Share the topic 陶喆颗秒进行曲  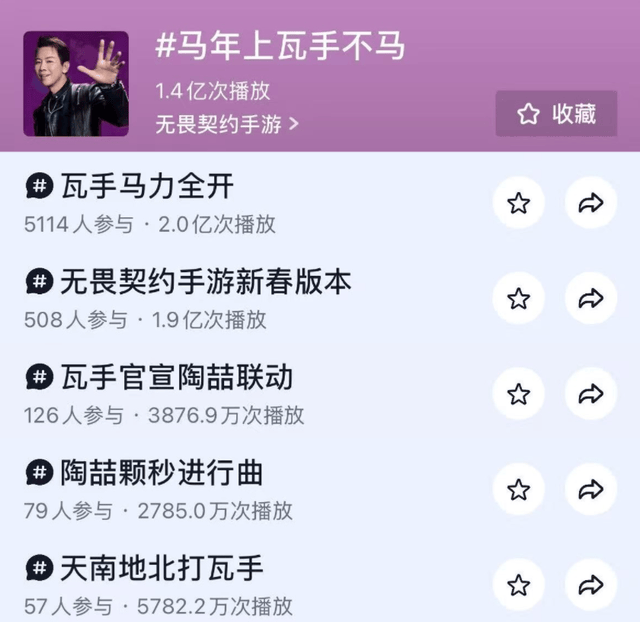[591, 489]
